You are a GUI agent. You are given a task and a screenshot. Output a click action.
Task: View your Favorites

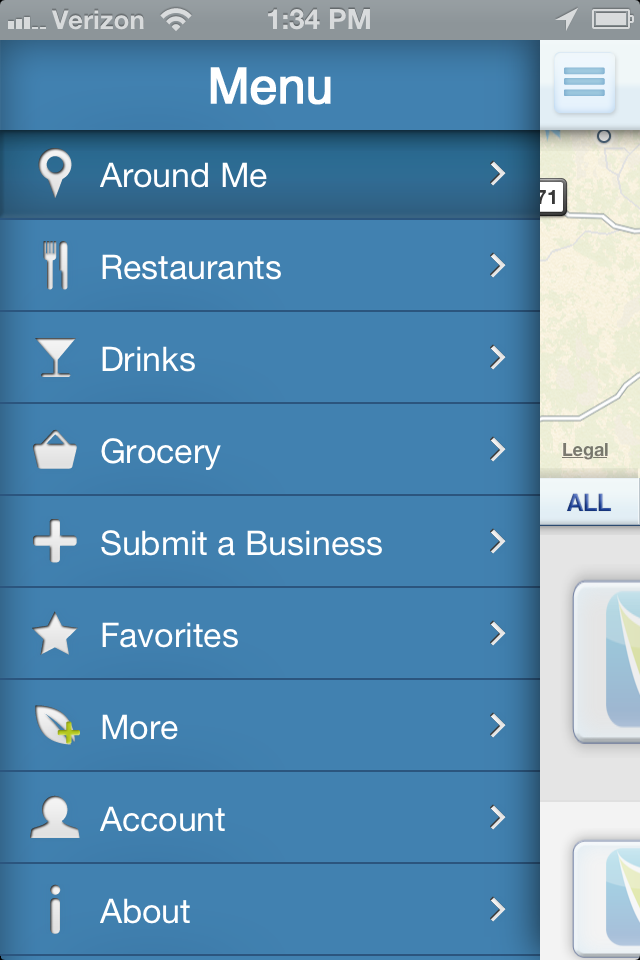click(x=270, y=635)
